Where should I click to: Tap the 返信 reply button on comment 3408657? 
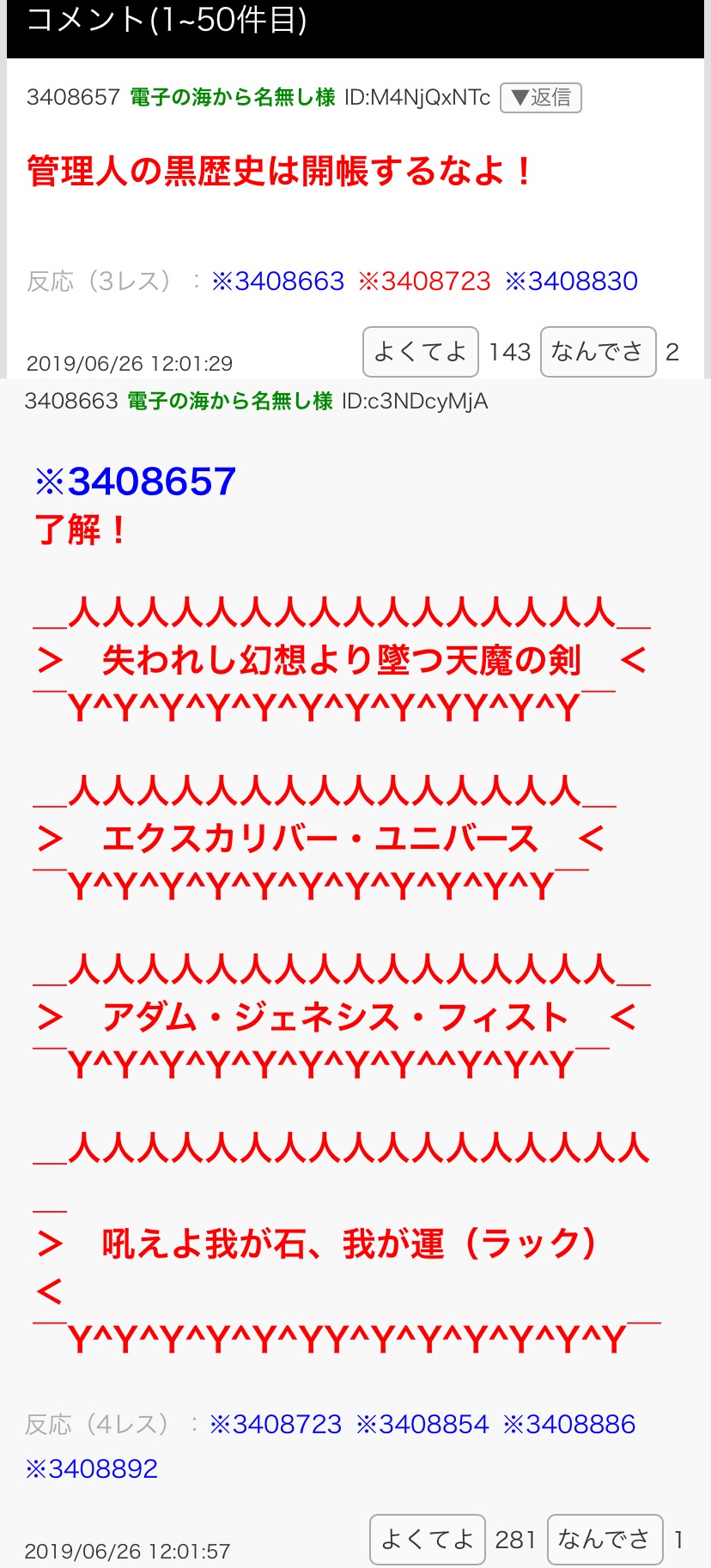point(540,98)
